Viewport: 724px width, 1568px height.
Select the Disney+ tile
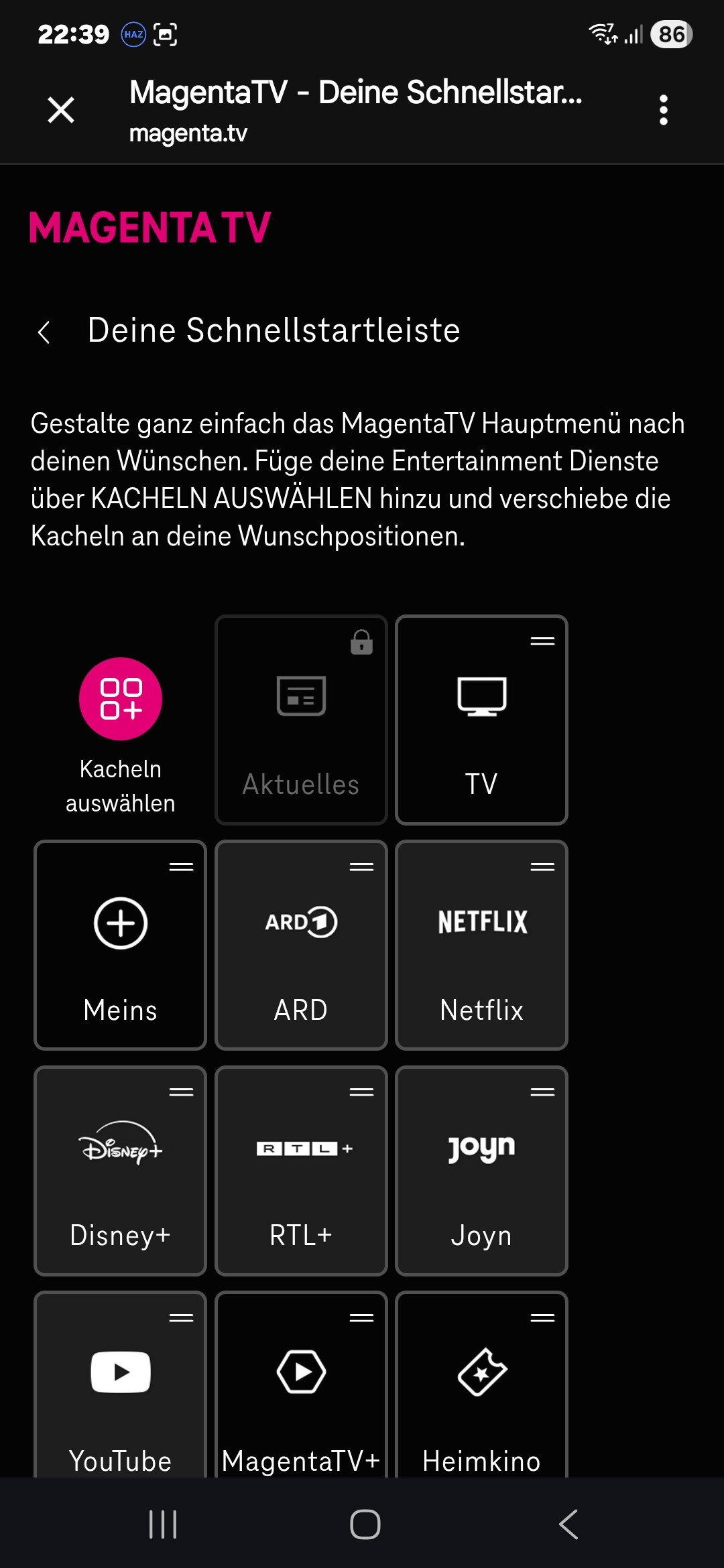tap(121, 1171)
